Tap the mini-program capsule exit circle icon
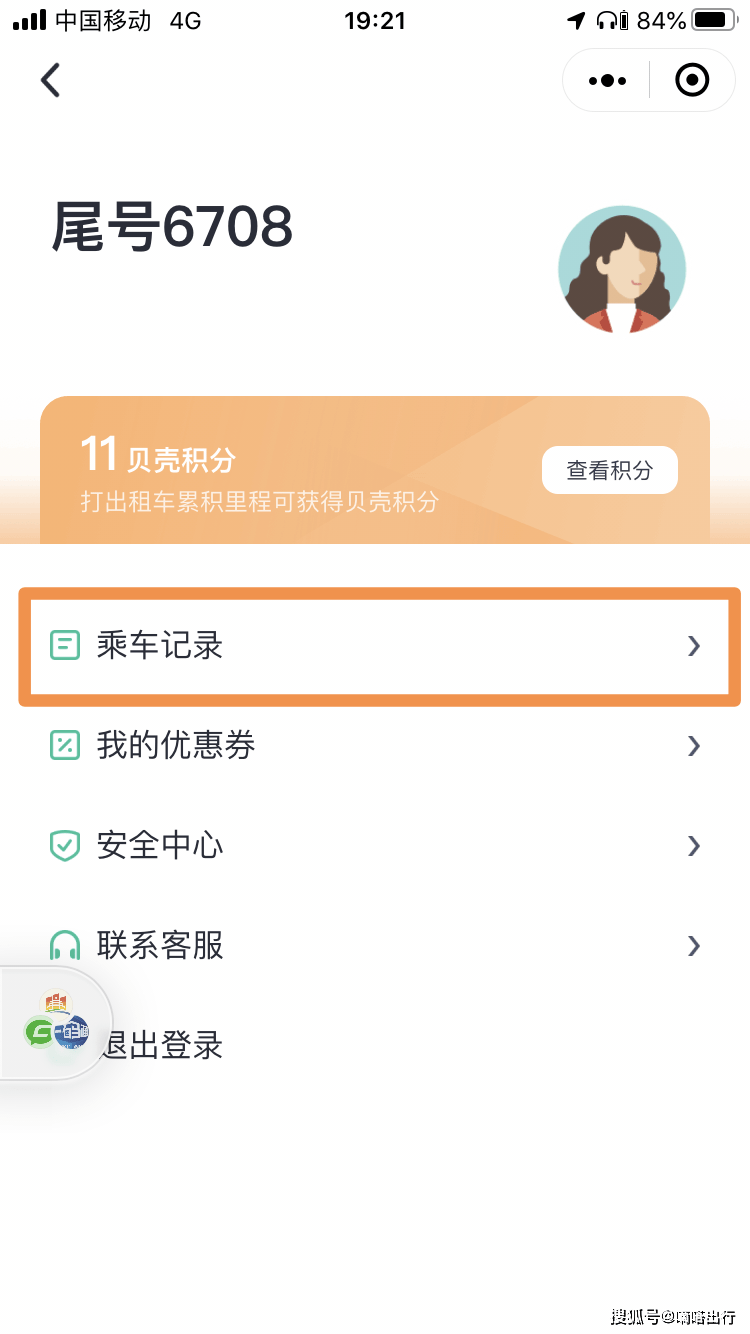 point(691,80)
